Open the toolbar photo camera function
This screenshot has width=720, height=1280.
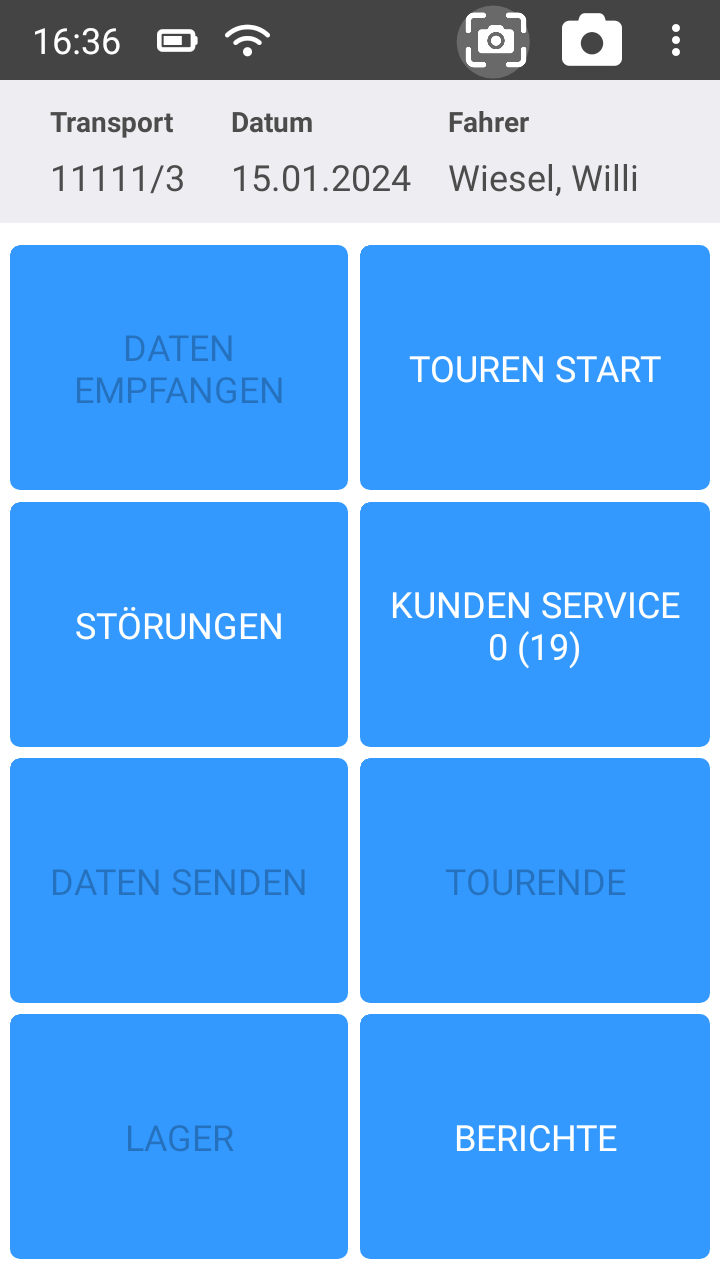click(x=591, y=40)
